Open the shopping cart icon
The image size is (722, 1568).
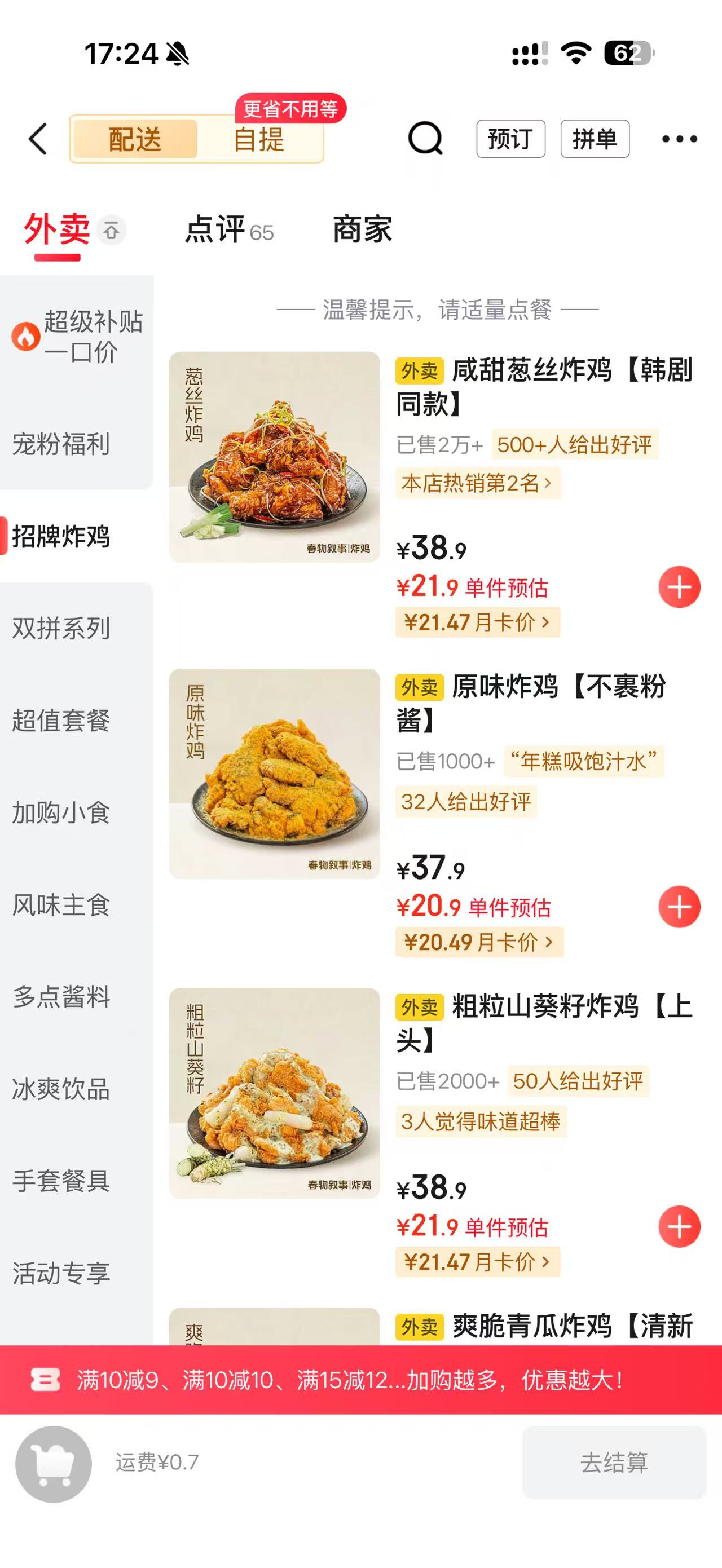coord(54,1464)
